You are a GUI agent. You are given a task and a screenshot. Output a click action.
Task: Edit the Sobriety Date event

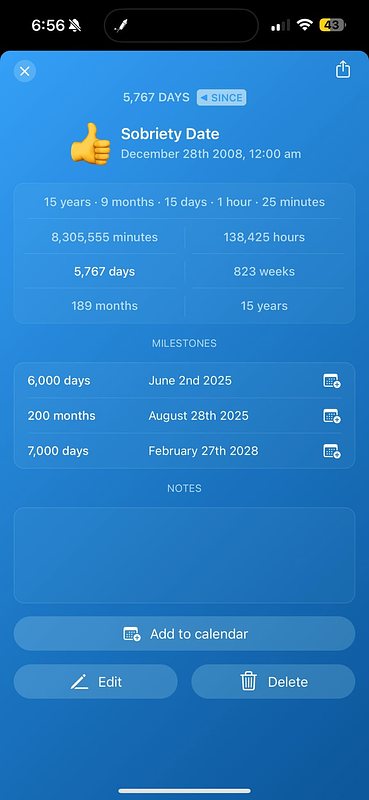[95, 682]
